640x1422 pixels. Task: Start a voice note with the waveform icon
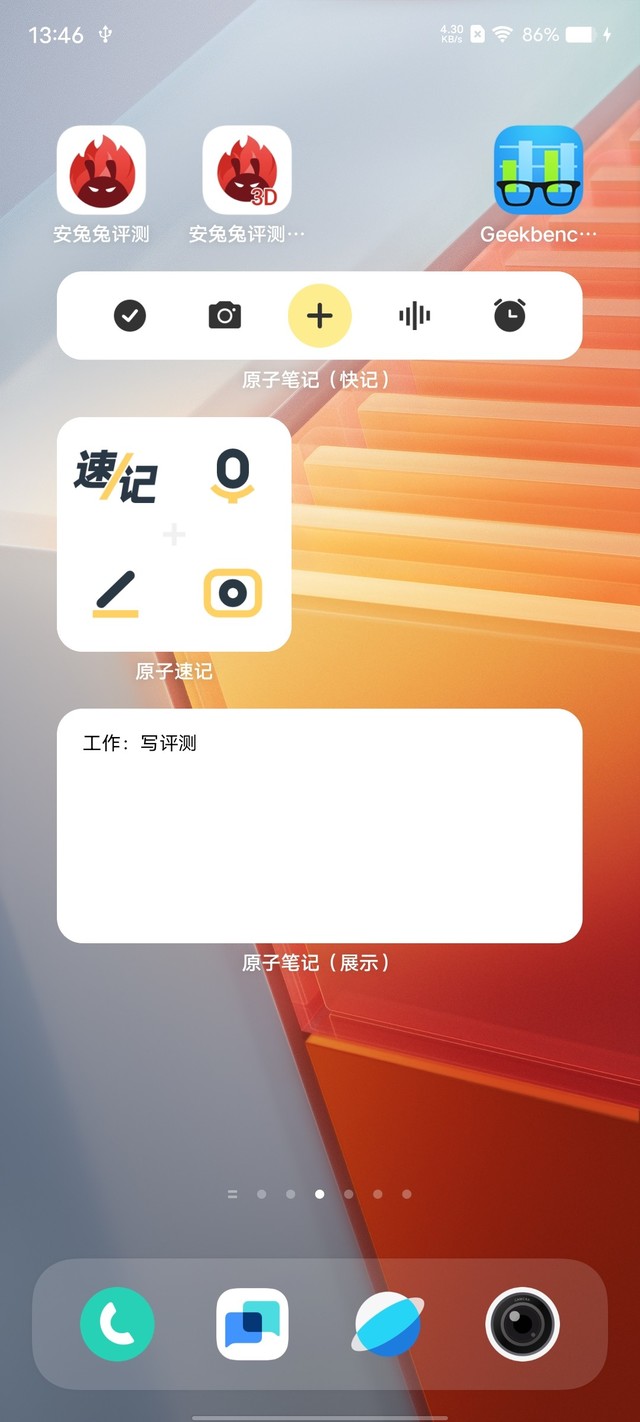tap(414, 316)
